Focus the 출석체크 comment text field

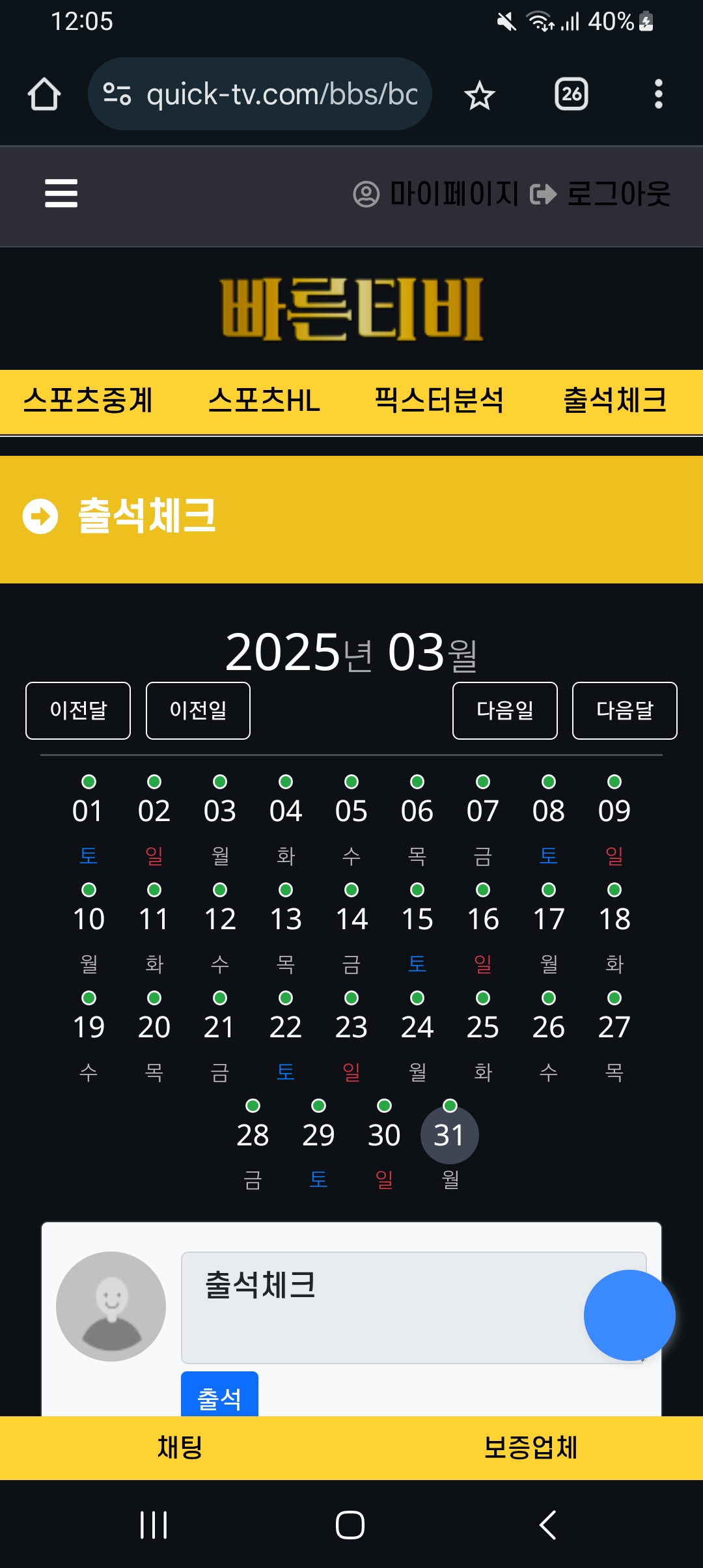(414, 1308)
